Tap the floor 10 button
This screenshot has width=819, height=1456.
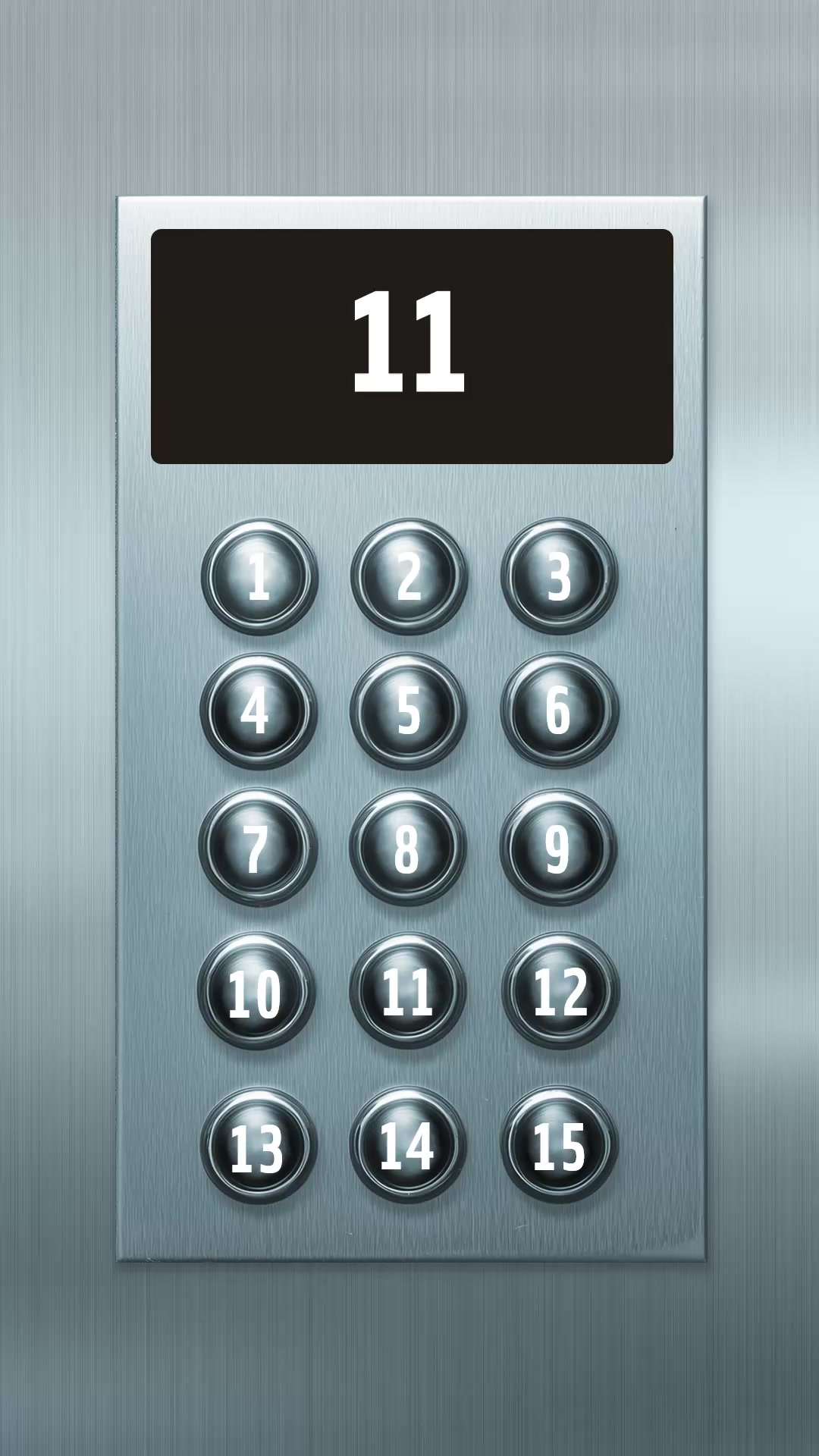click(256, 991)
